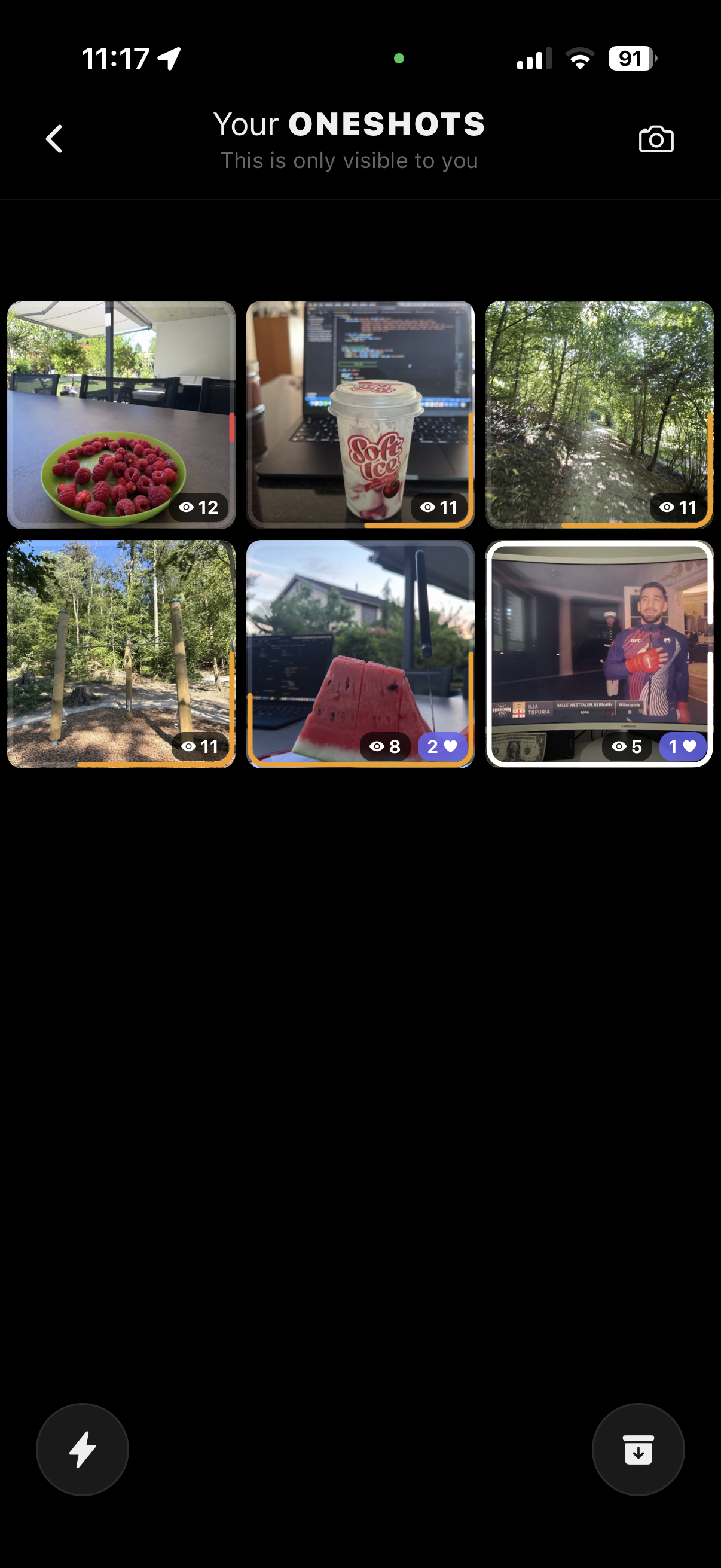Tap the archive download button
Image resolution: width=721 pixels, height=1568 pixels.
pyautogui.click(x=638, y=1450)
